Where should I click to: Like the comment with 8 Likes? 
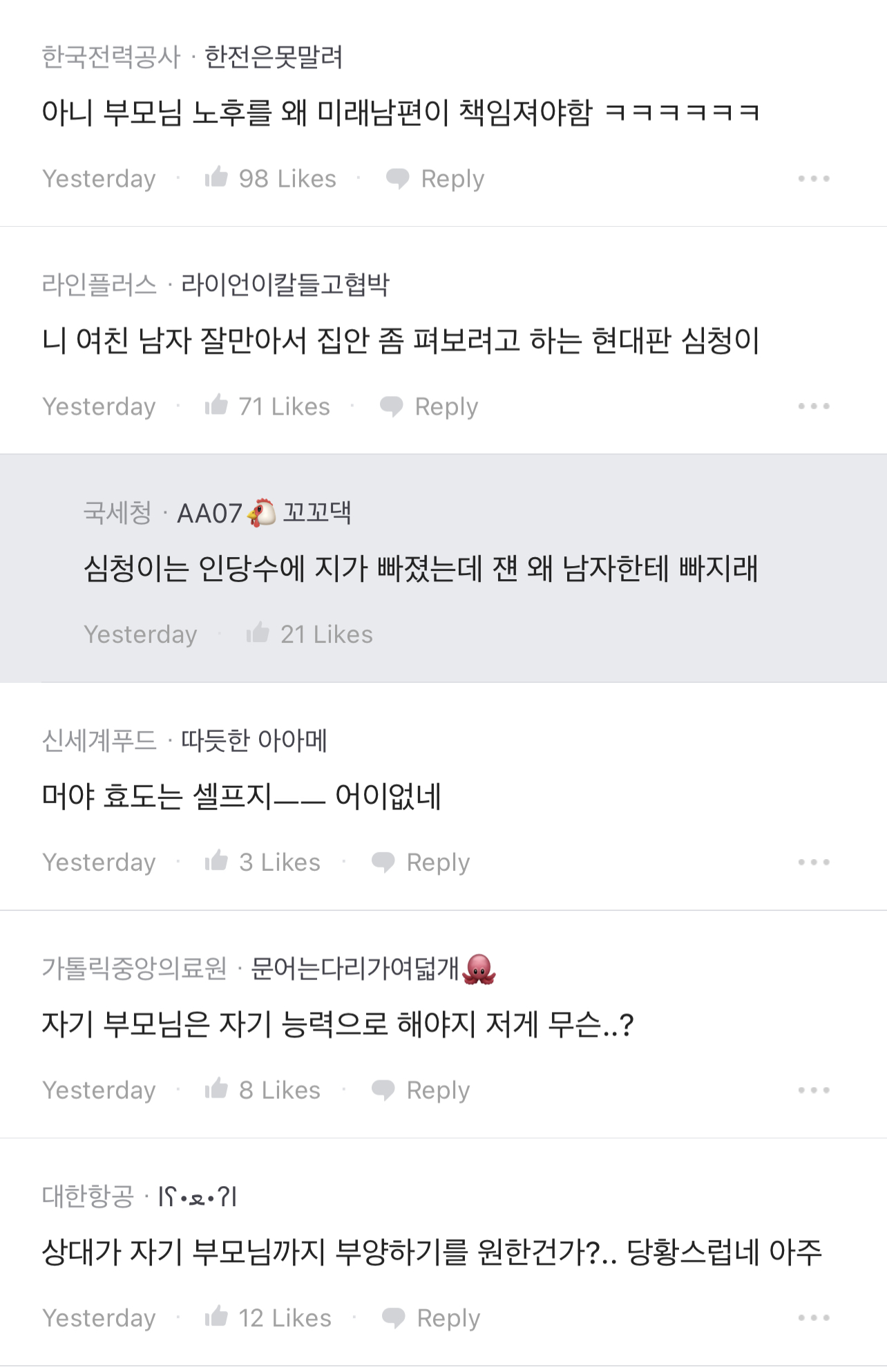217,1089
